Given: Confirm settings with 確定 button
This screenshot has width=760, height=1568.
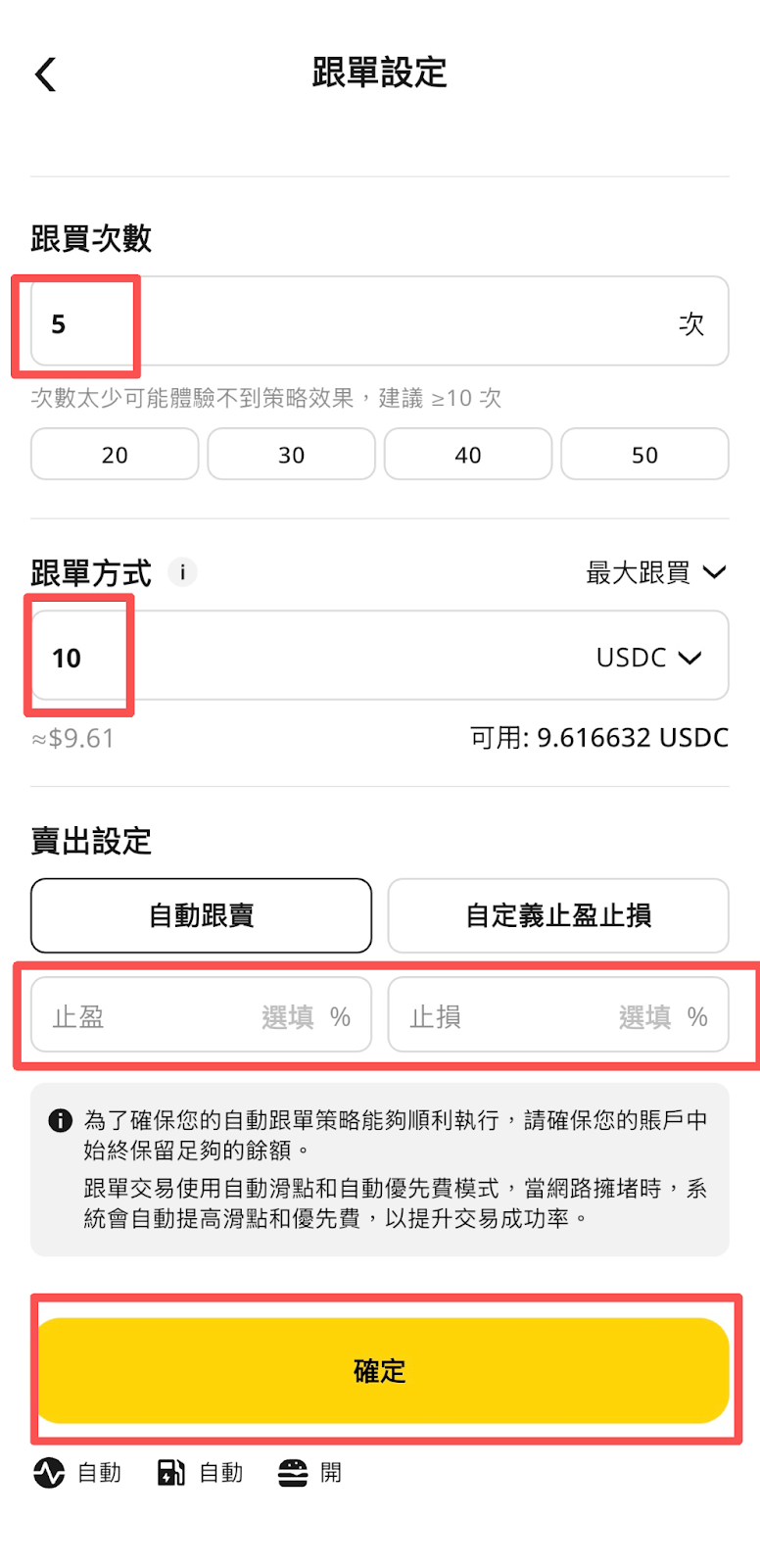Looking at the screenshot, I should [380, 1370].
